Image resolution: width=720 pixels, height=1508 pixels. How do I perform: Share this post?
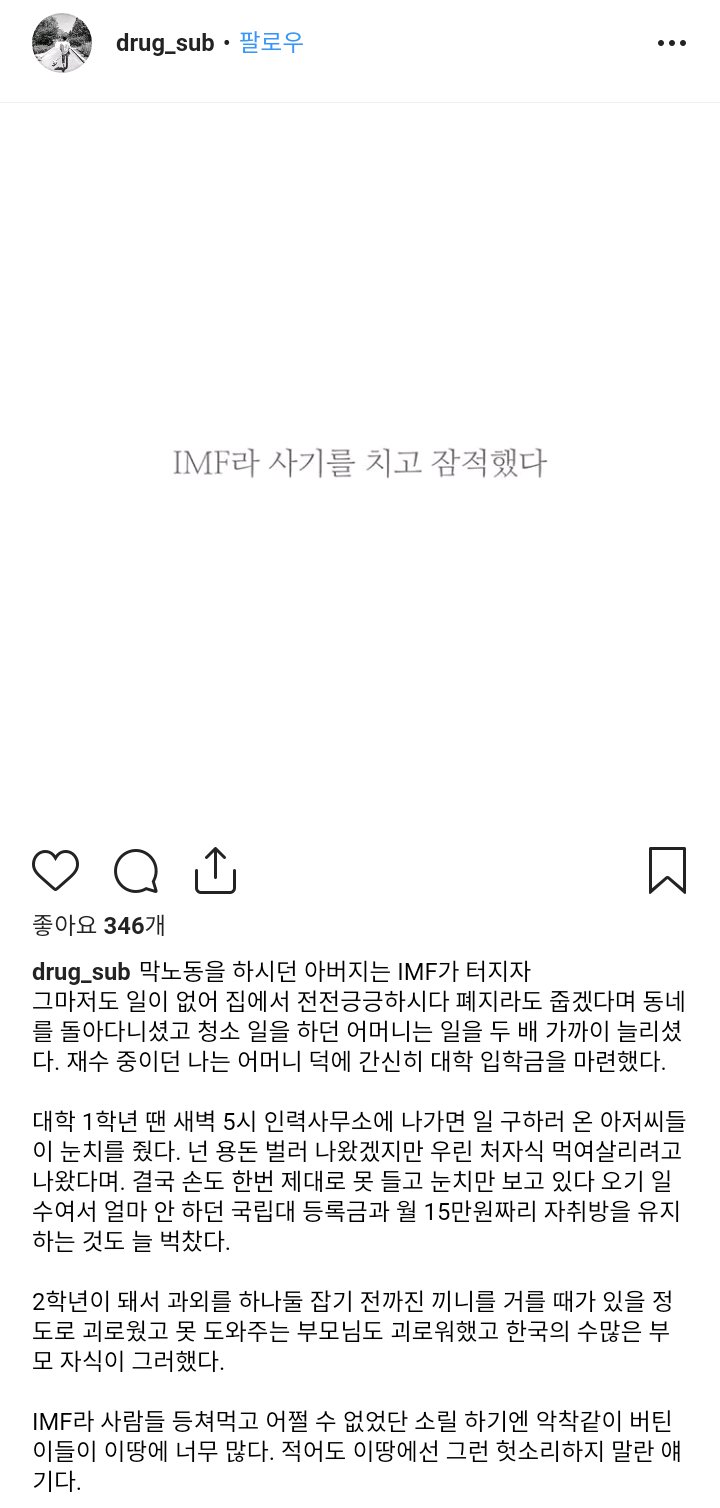[215, 871]
